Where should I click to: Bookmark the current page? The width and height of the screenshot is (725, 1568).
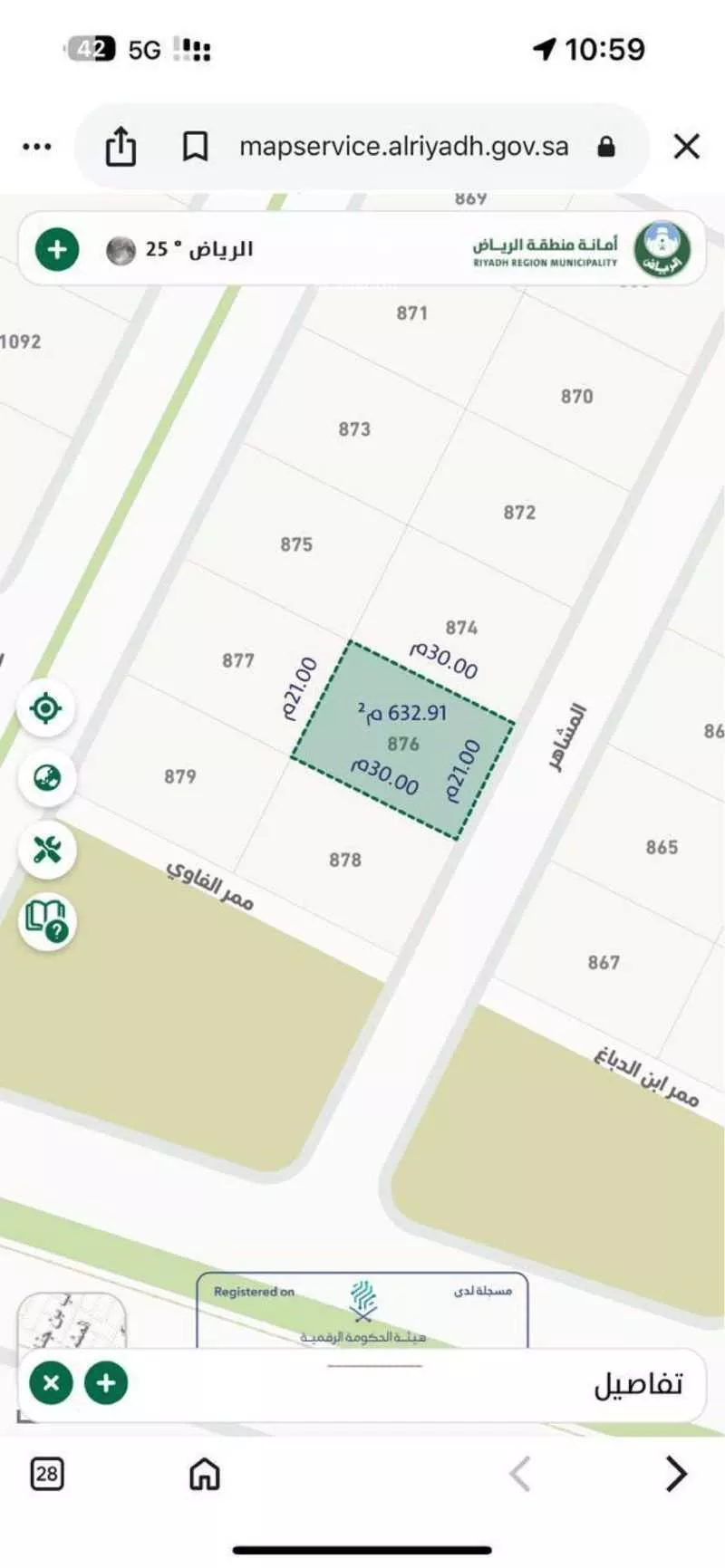tap(195, 146)
